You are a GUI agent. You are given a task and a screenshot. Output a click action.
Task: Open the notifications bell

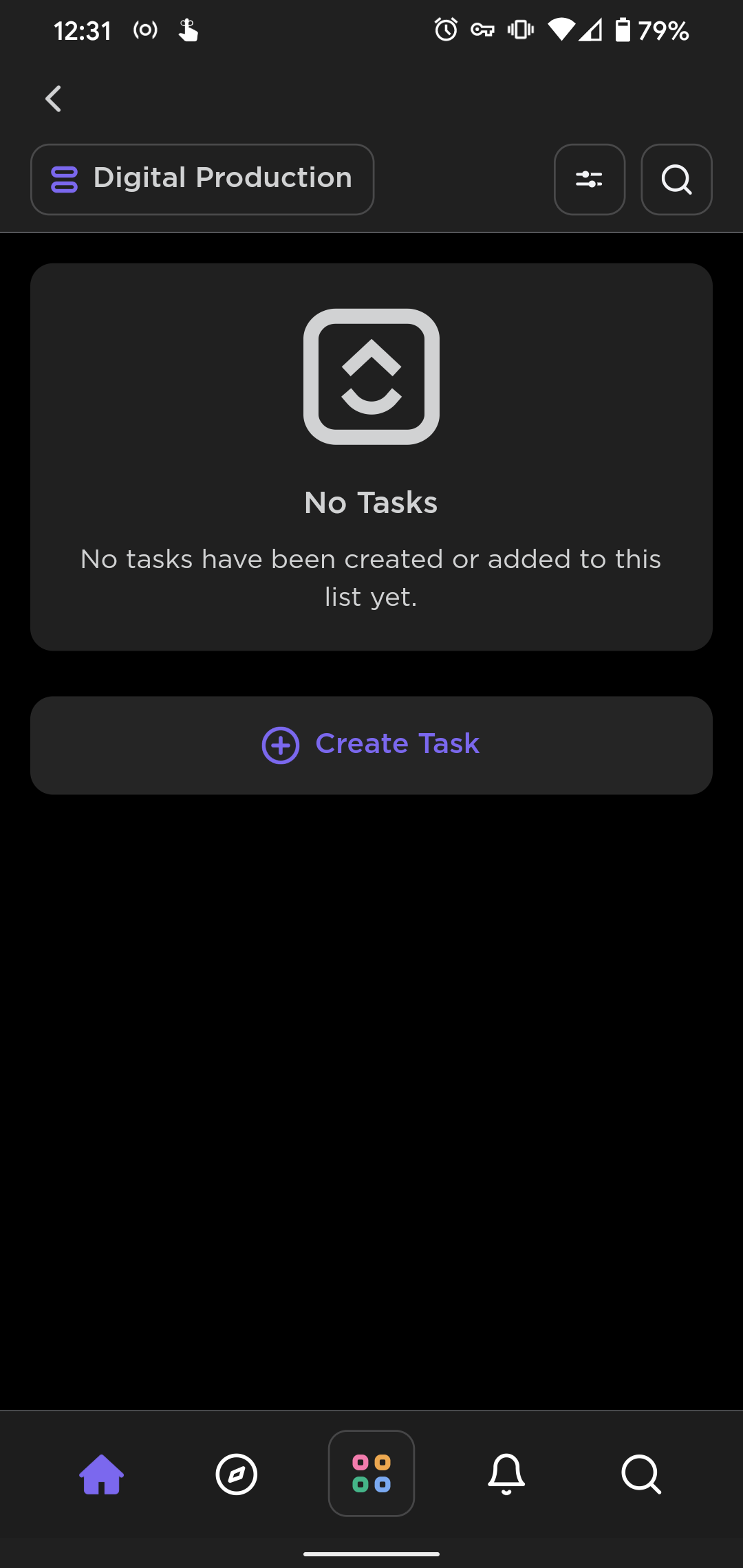[506, 1474]
